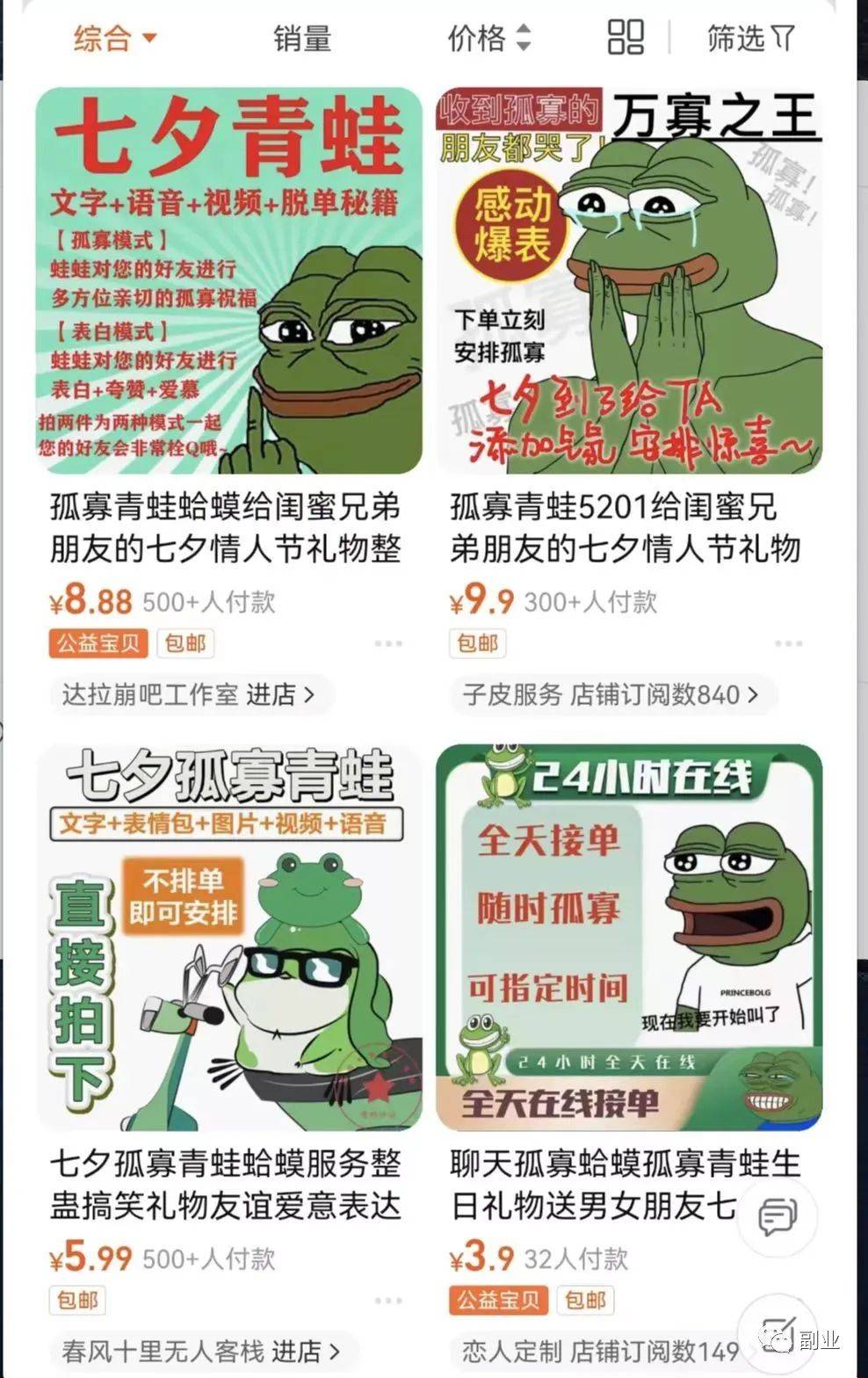Sort results by 价格
Screen dimensions: 868x1378
488,38
